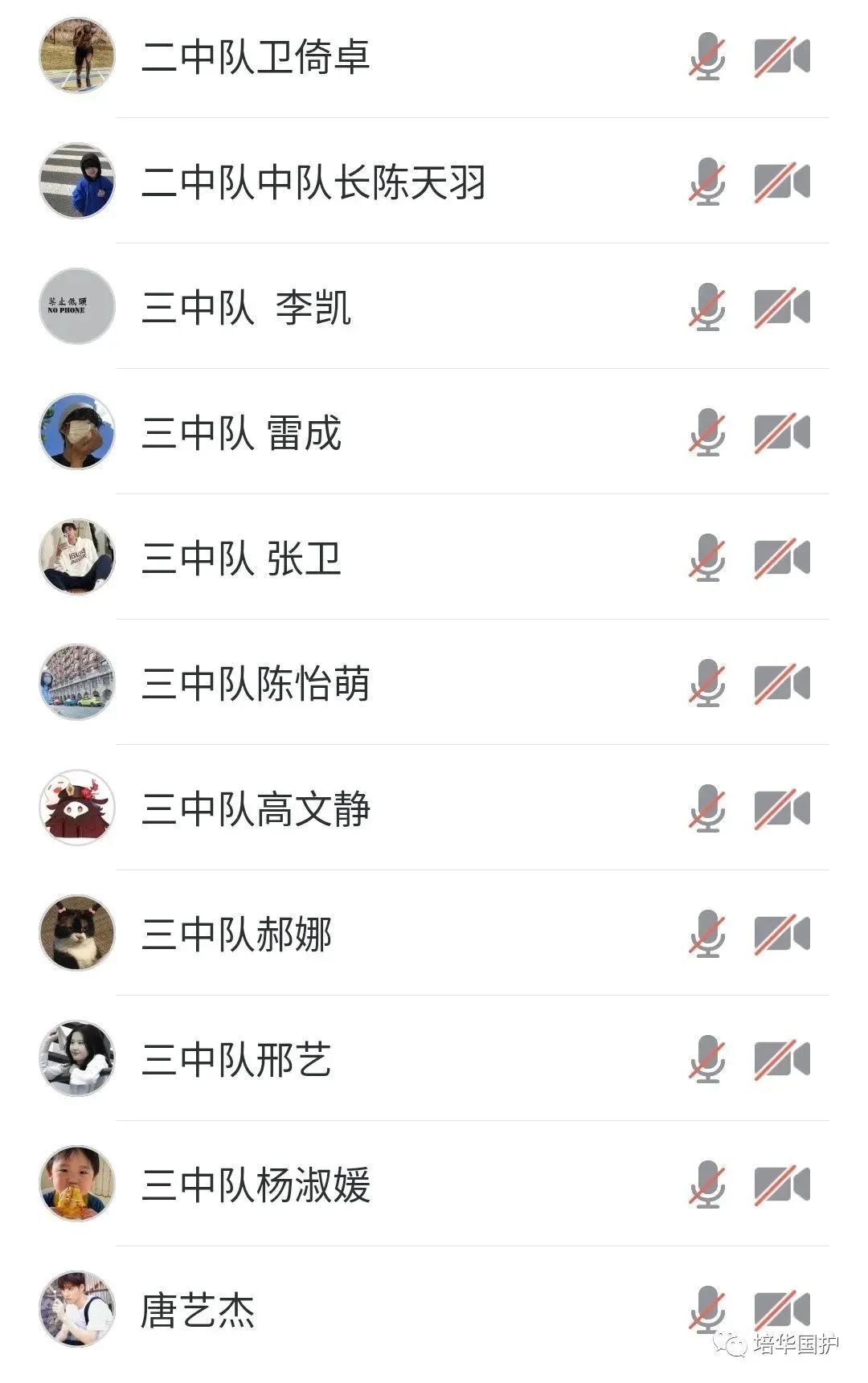Select participant 三中队邢艺
This screenshot has width=868, height=1383.
click(236, 1059)
